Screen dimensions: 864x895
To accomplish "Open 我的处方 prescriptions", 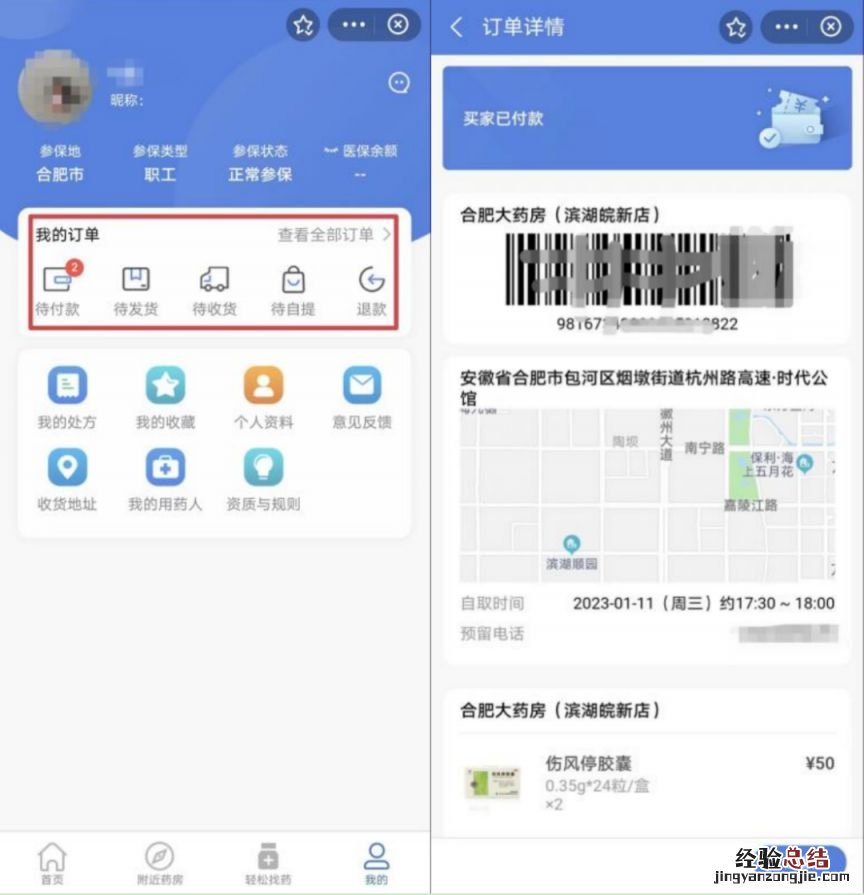I will click(x=67, y=397).
